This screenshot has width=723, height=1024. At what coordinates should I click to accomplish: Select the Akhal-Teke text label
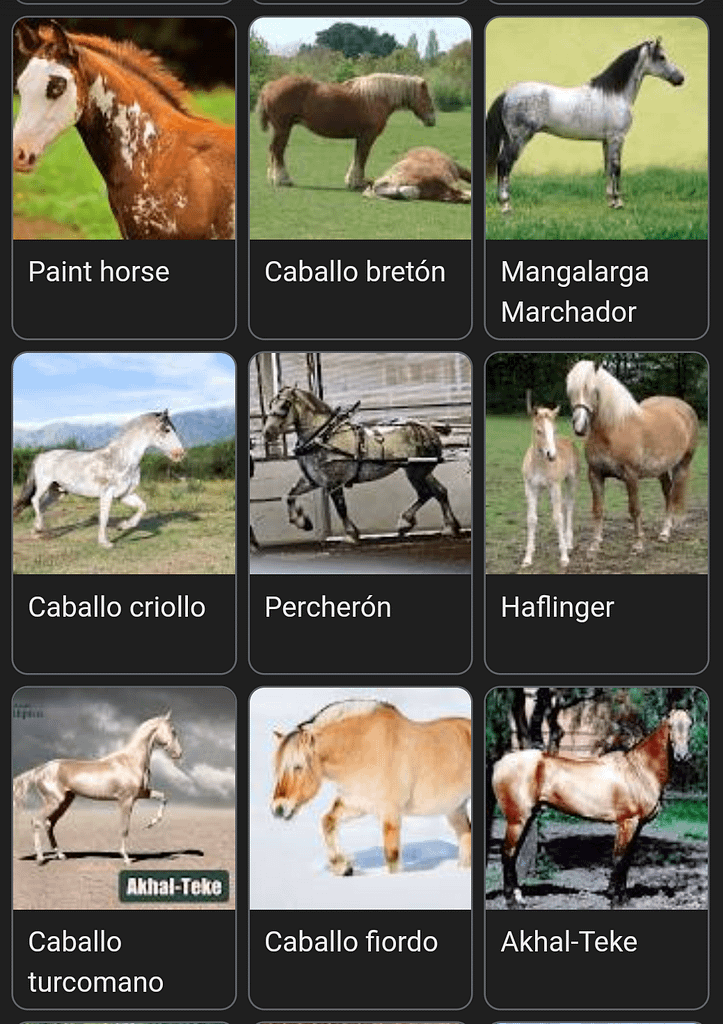[x=566, y=941]
